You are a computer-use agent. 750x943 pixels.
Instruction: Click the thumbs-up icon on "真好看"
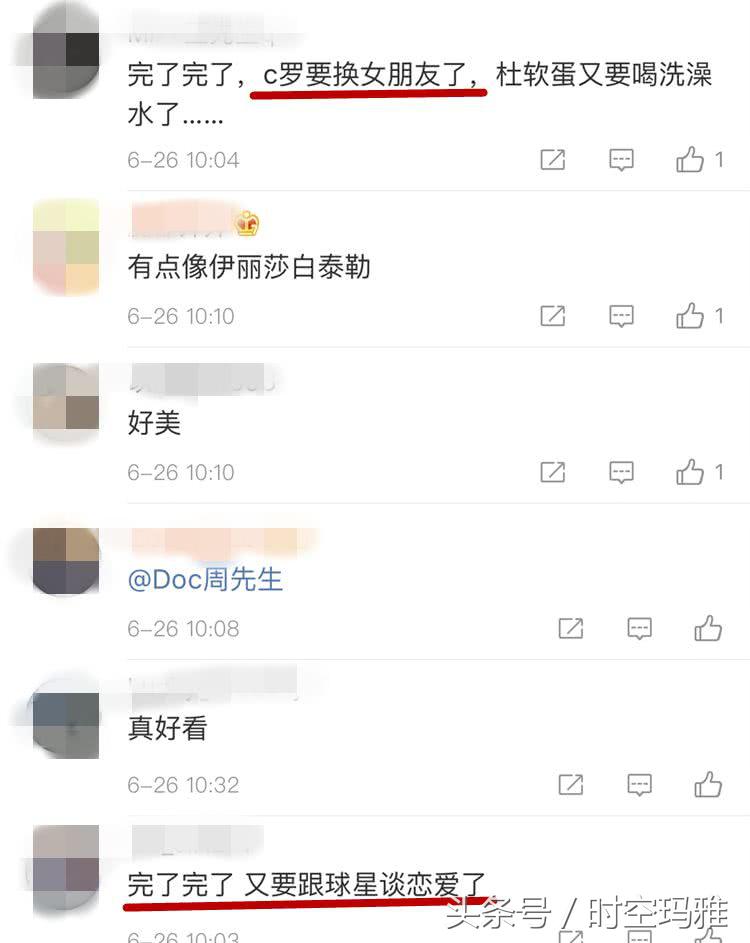pos(710,785)
